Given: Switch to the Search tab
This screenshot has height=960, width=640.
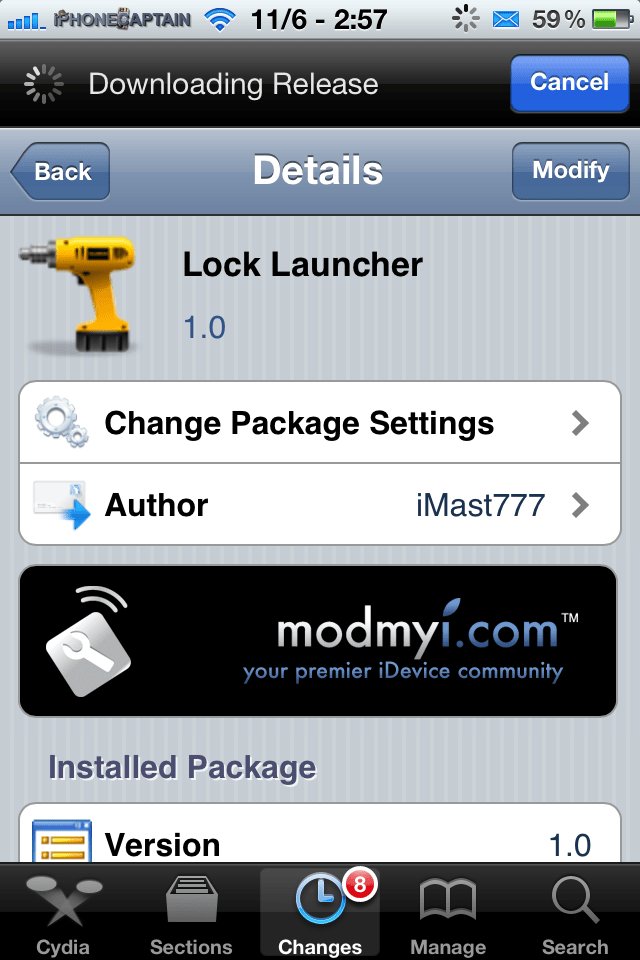Looking at the screenshot, I should click(x=575, y=913).
